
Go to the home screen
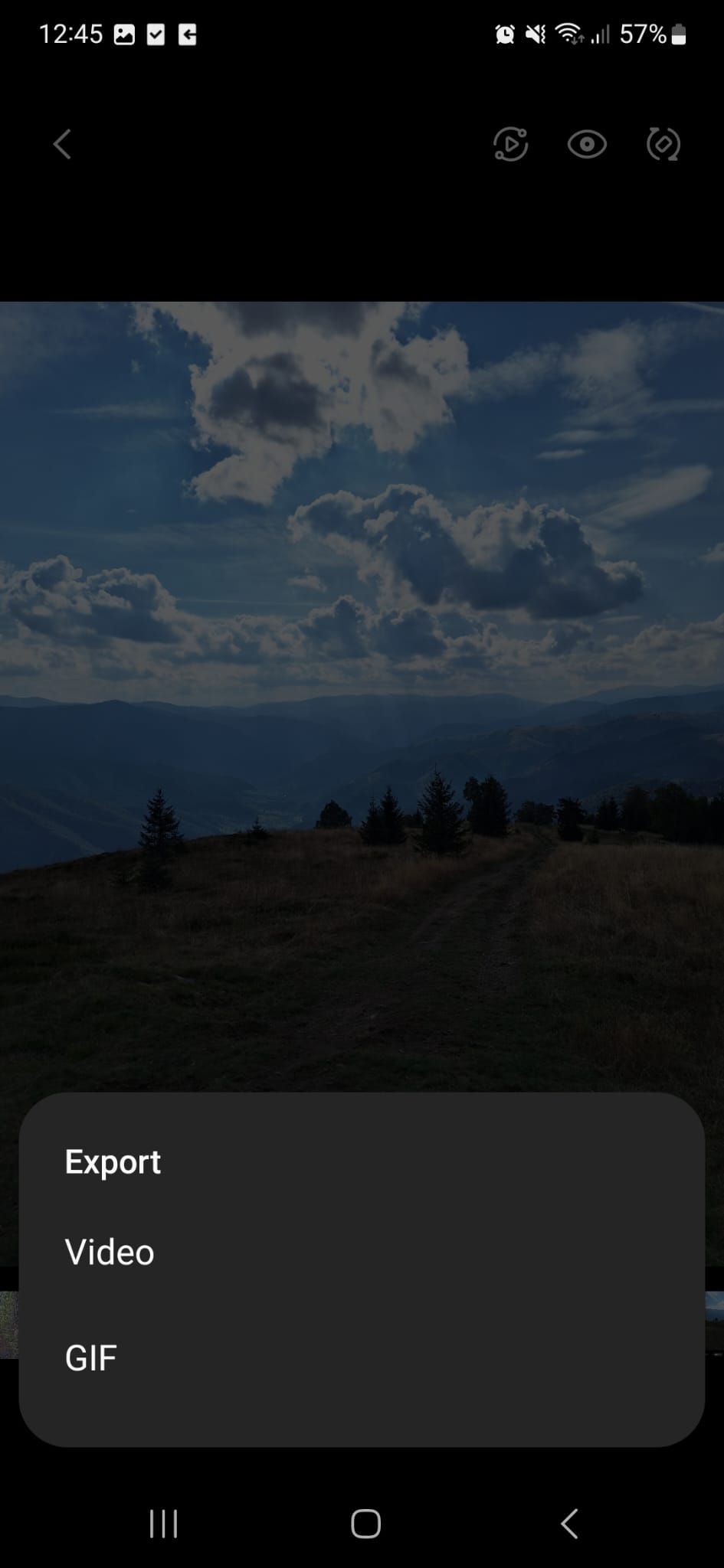coord(365,1524)
